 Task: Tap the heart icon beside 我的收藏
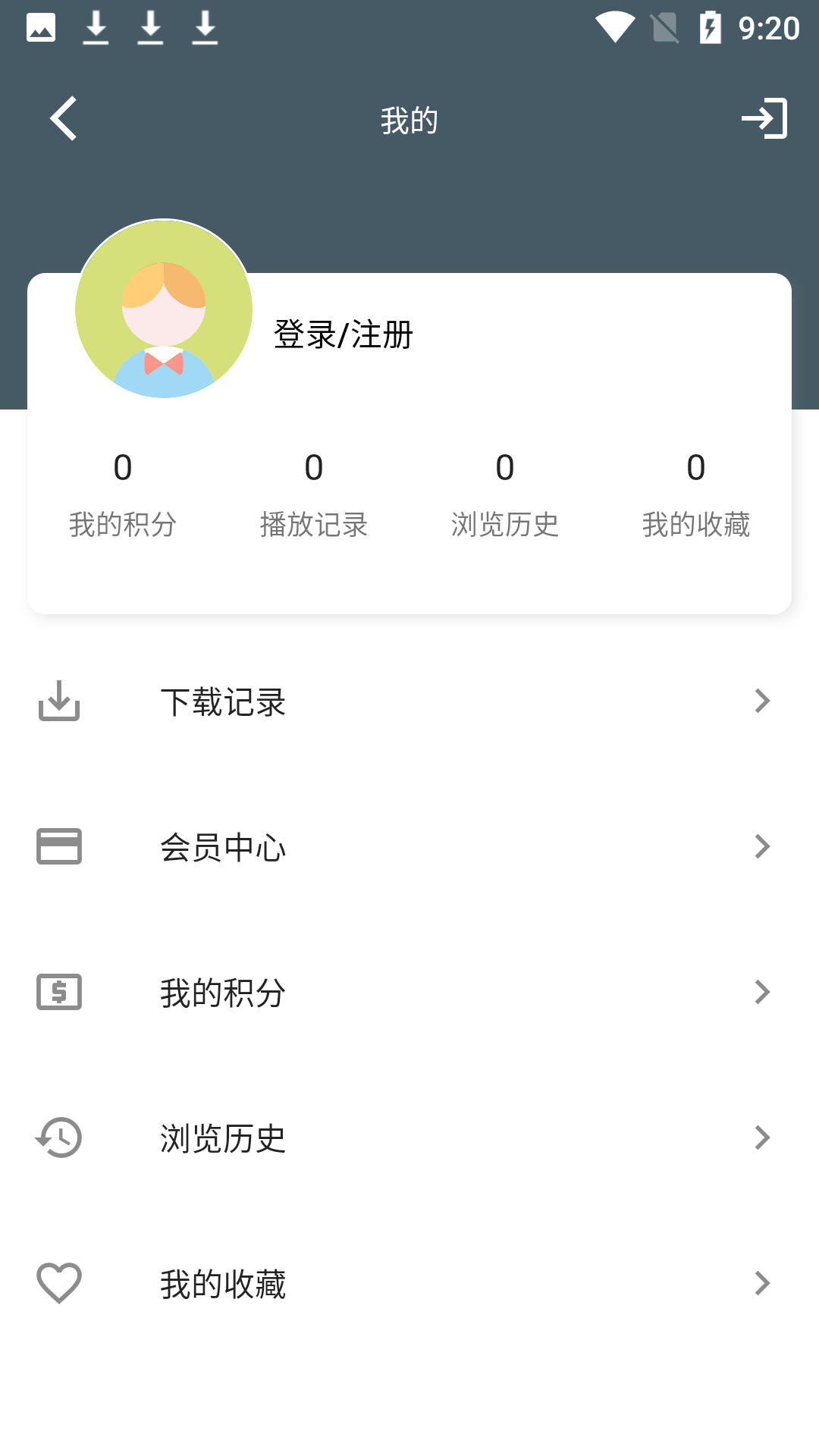(58, 1282)
